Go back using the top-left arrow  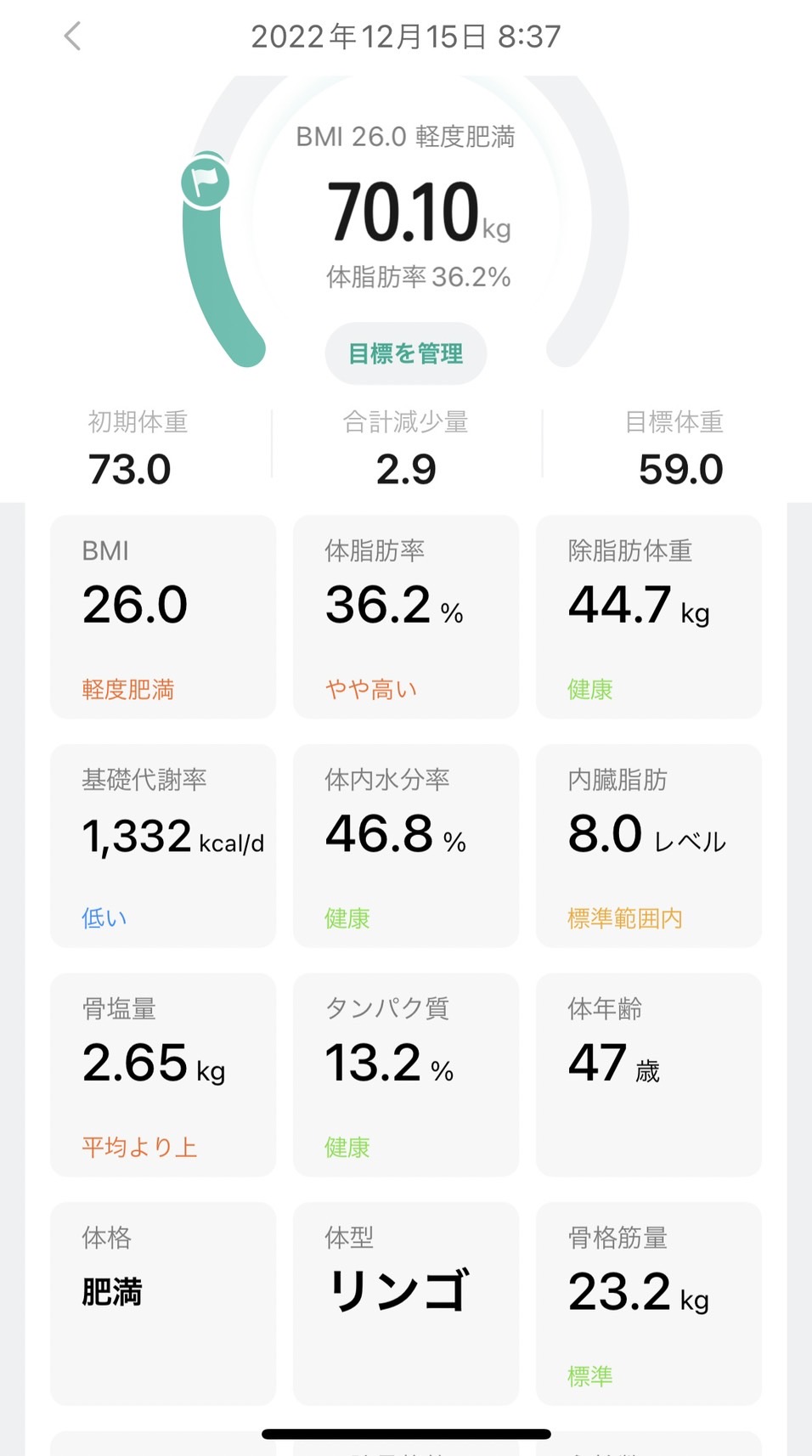73,37
